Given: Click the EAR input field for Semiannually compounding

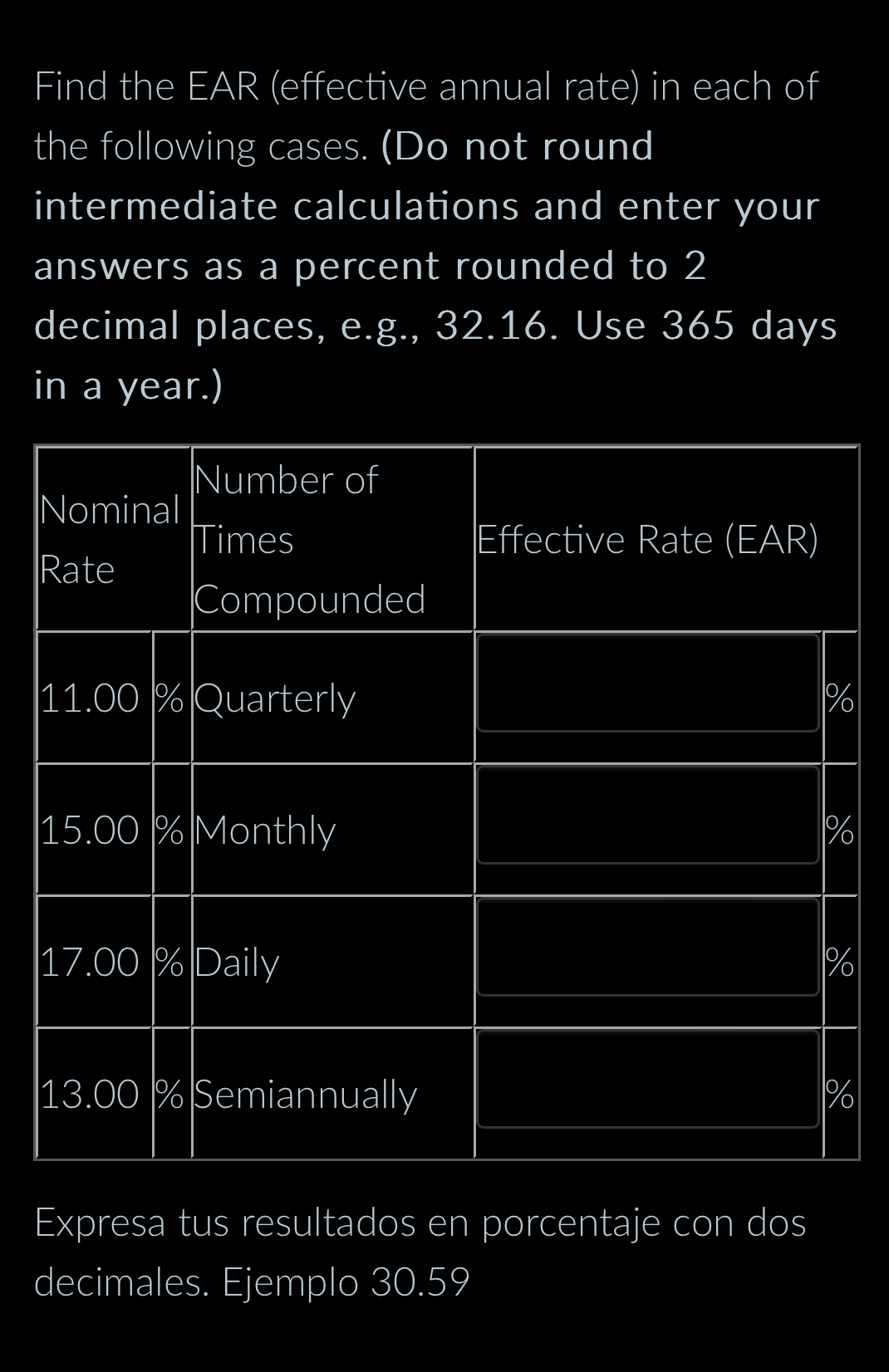Looking at the screenshot, I should click(x=648, y=1080).
